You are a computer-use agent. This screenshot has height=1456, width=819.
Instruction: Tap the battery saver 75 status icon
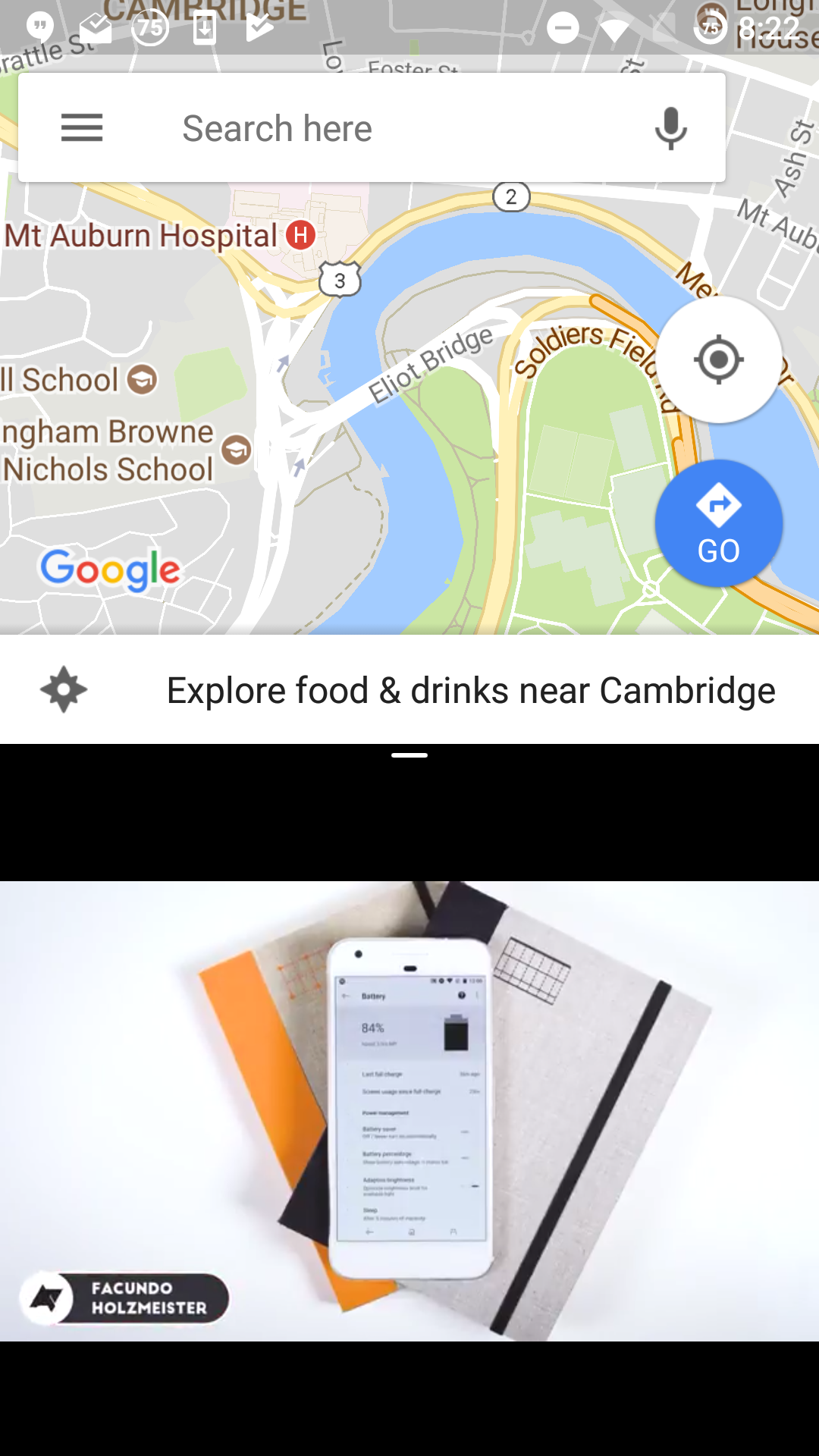[711, 27]
